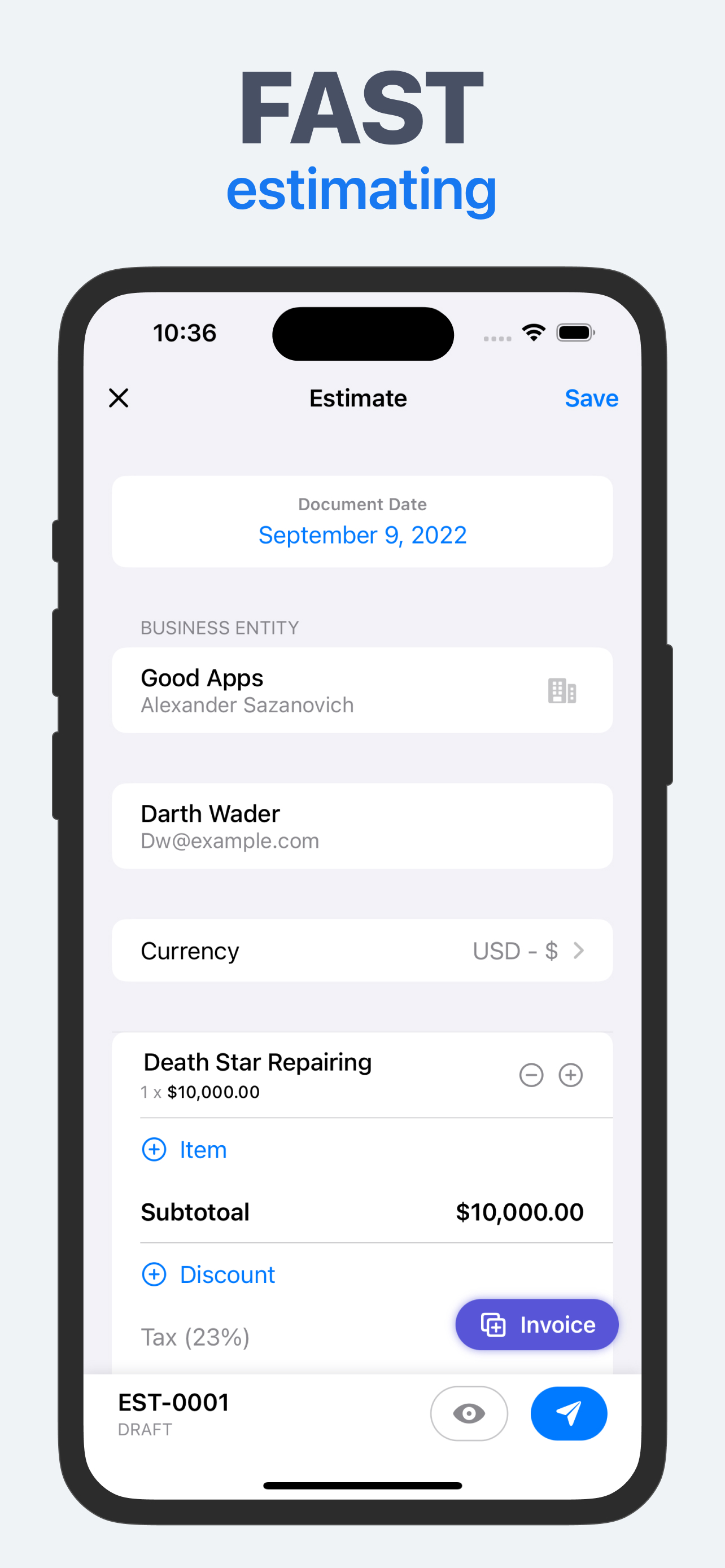Screen dimensions: 725x1568
Task: Tap the building icon on Good Apps entity
Action: pos(562,691)
